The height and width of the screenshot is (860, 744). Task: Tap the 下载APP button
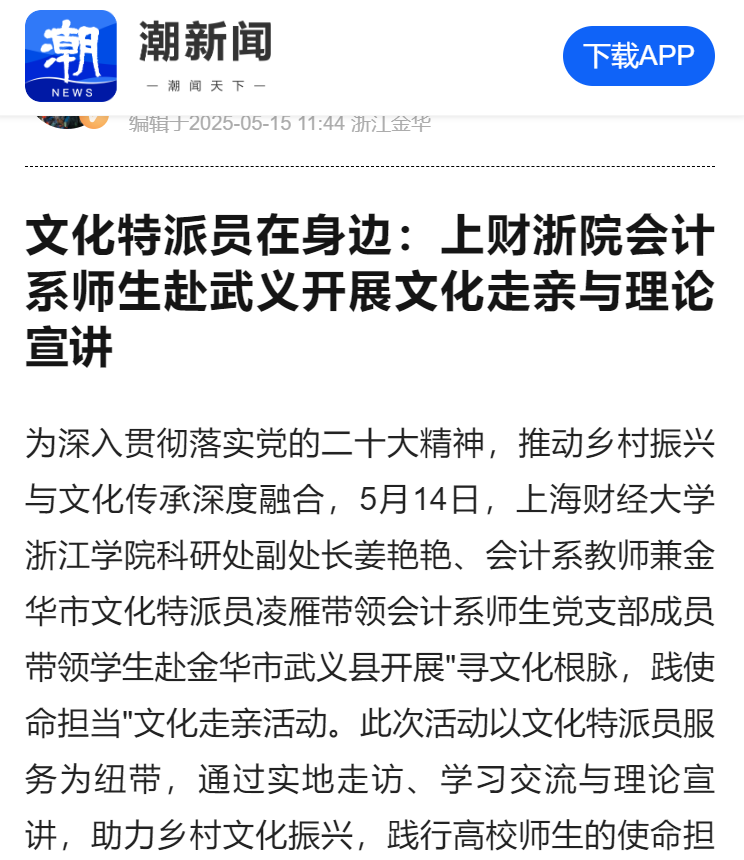coord(638,56)
